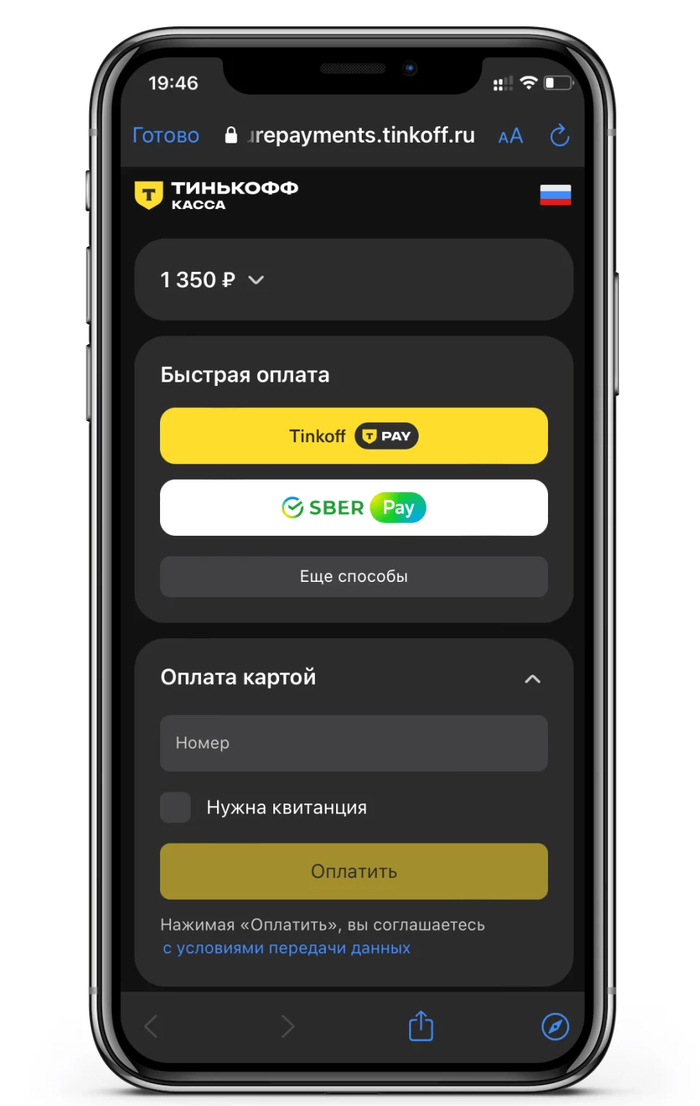700x1106 pixels.
Task: Open the AA text size menu
Action: (x=510, y=136)
